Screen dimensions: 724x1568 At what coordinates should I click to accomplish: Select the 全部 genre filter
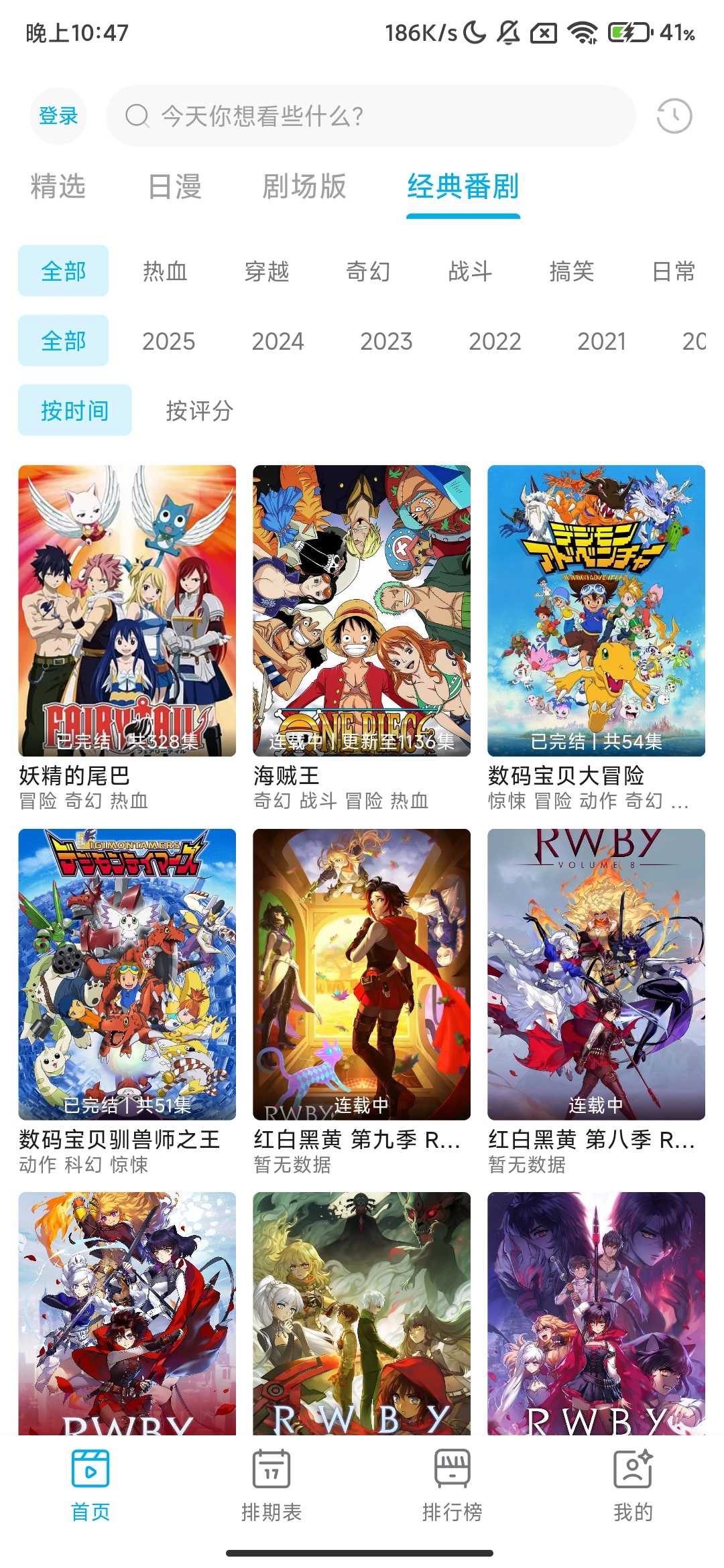tap(64, 271)
